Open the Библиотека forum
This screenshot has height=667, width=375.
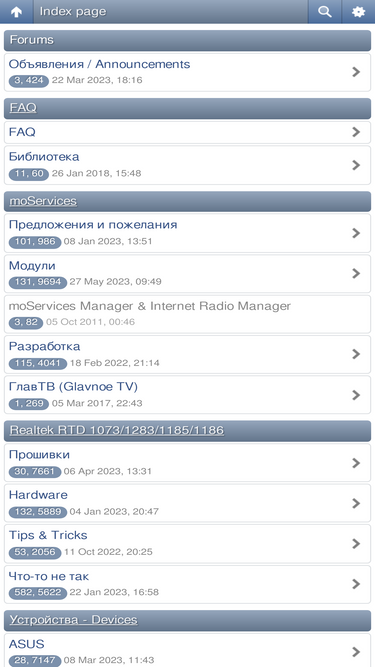[x=188, y=165]
